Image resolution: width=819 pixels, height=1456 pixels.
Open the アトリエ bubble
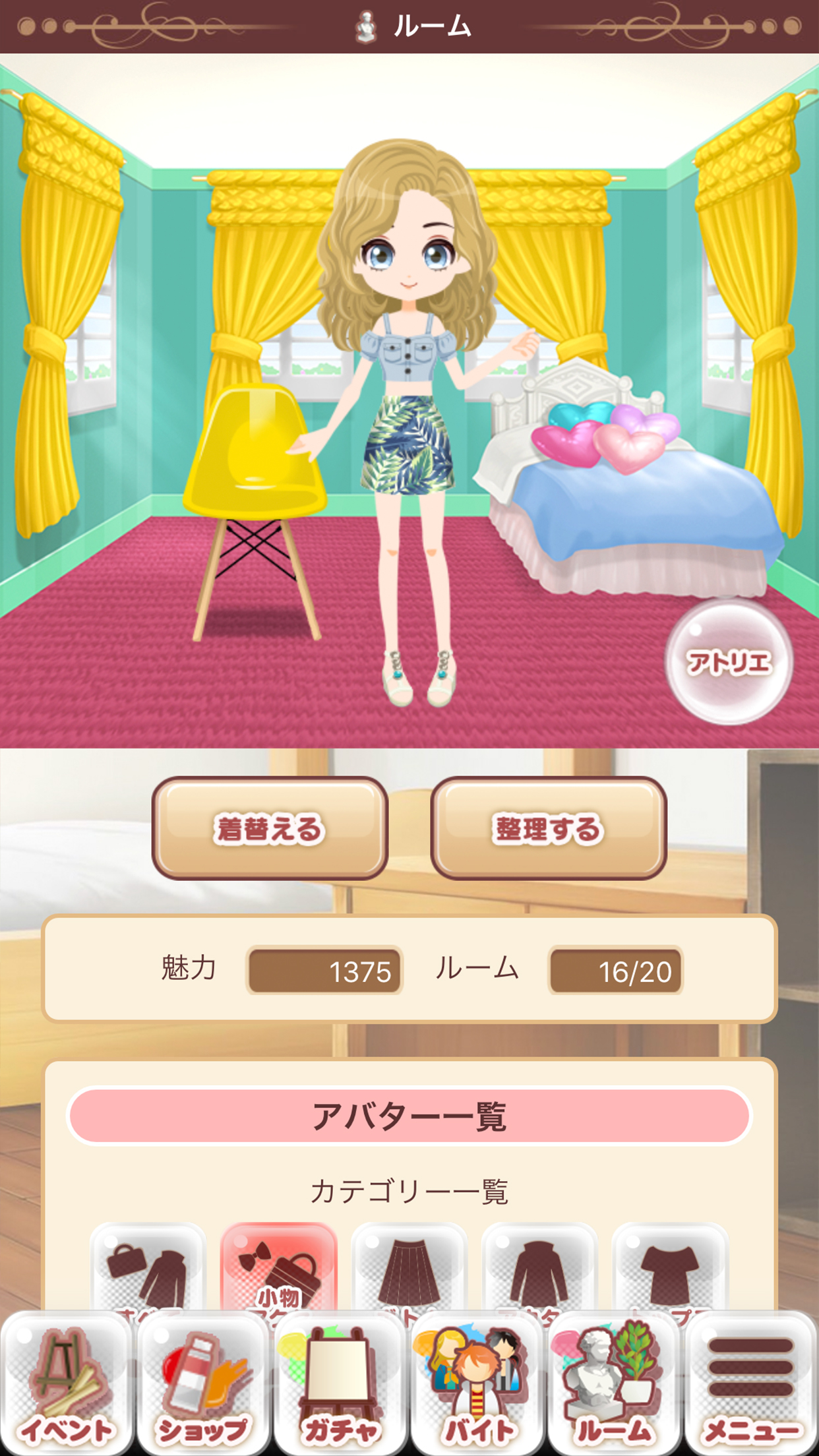tap(728, 662)
